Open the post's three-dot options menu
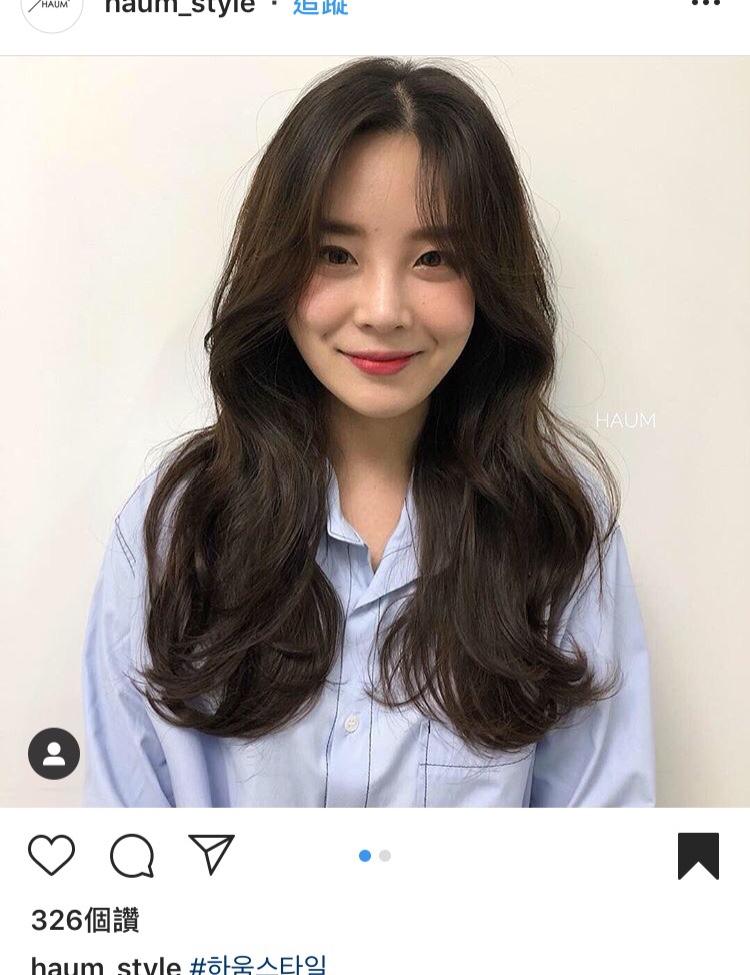Viewport: 750px width, 975px height. pos(705,5)
